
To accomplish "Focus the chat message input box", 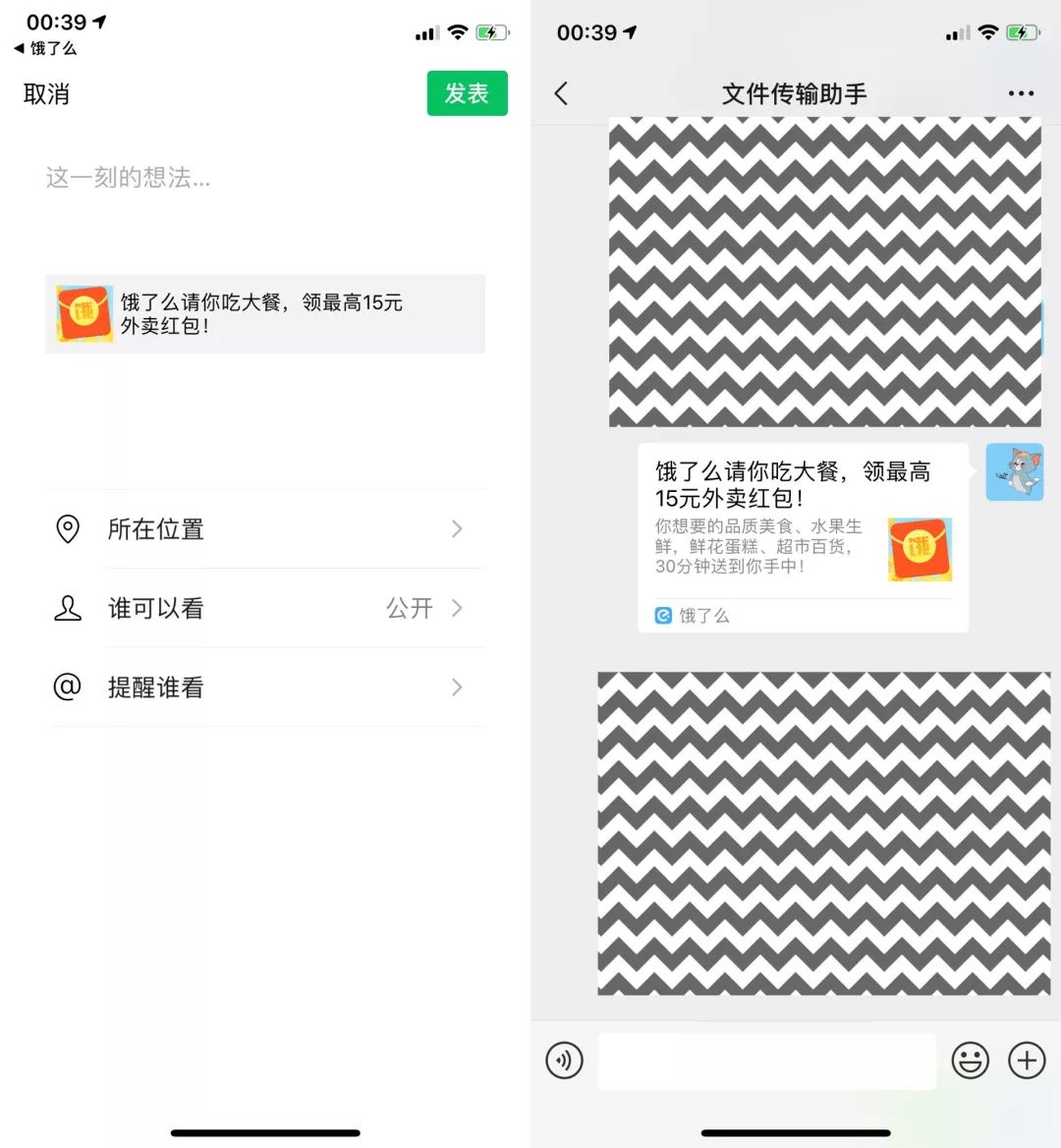I will coord(766,1061).
